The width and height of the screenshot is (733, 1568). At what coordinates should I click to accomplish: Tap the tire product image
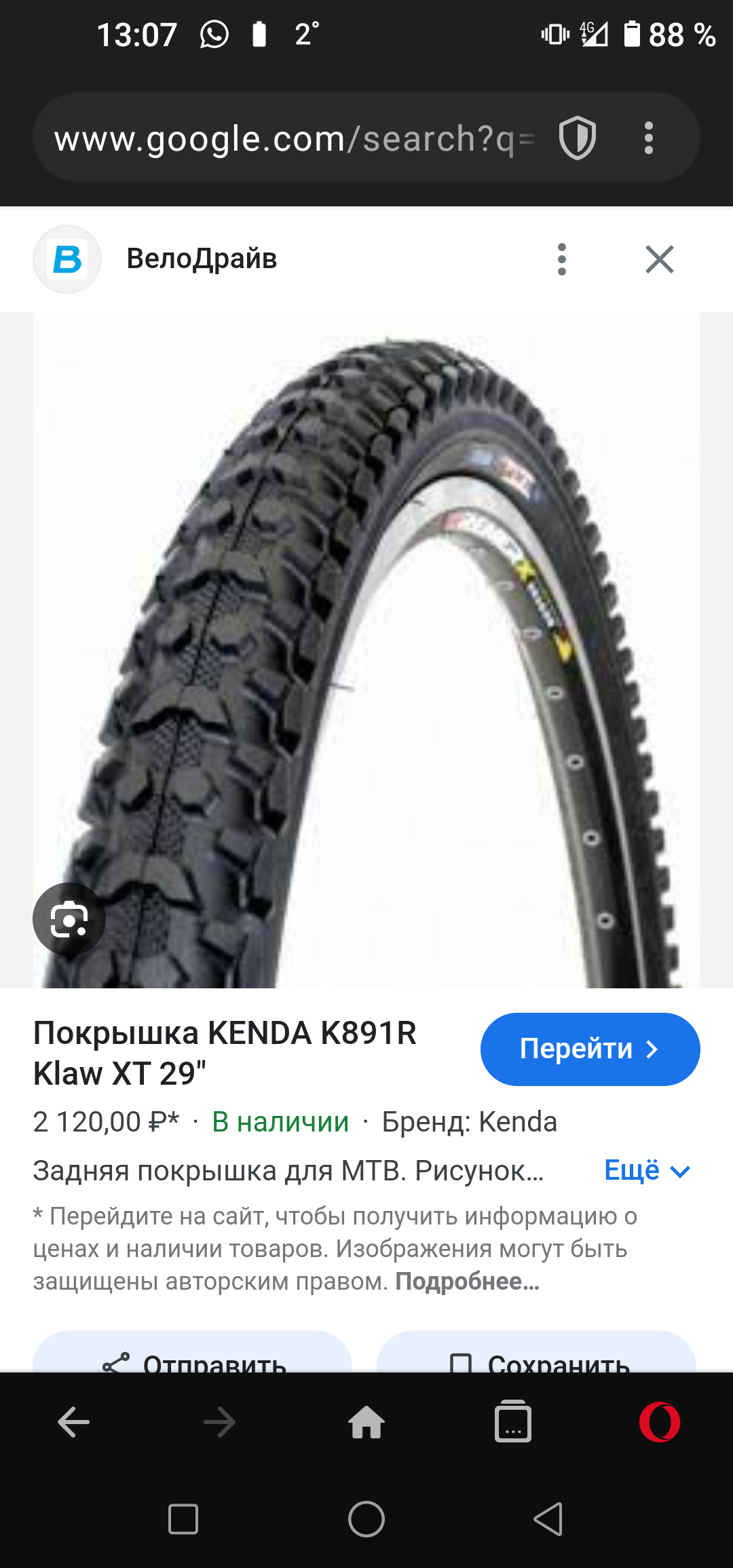(x=366, y=645)
